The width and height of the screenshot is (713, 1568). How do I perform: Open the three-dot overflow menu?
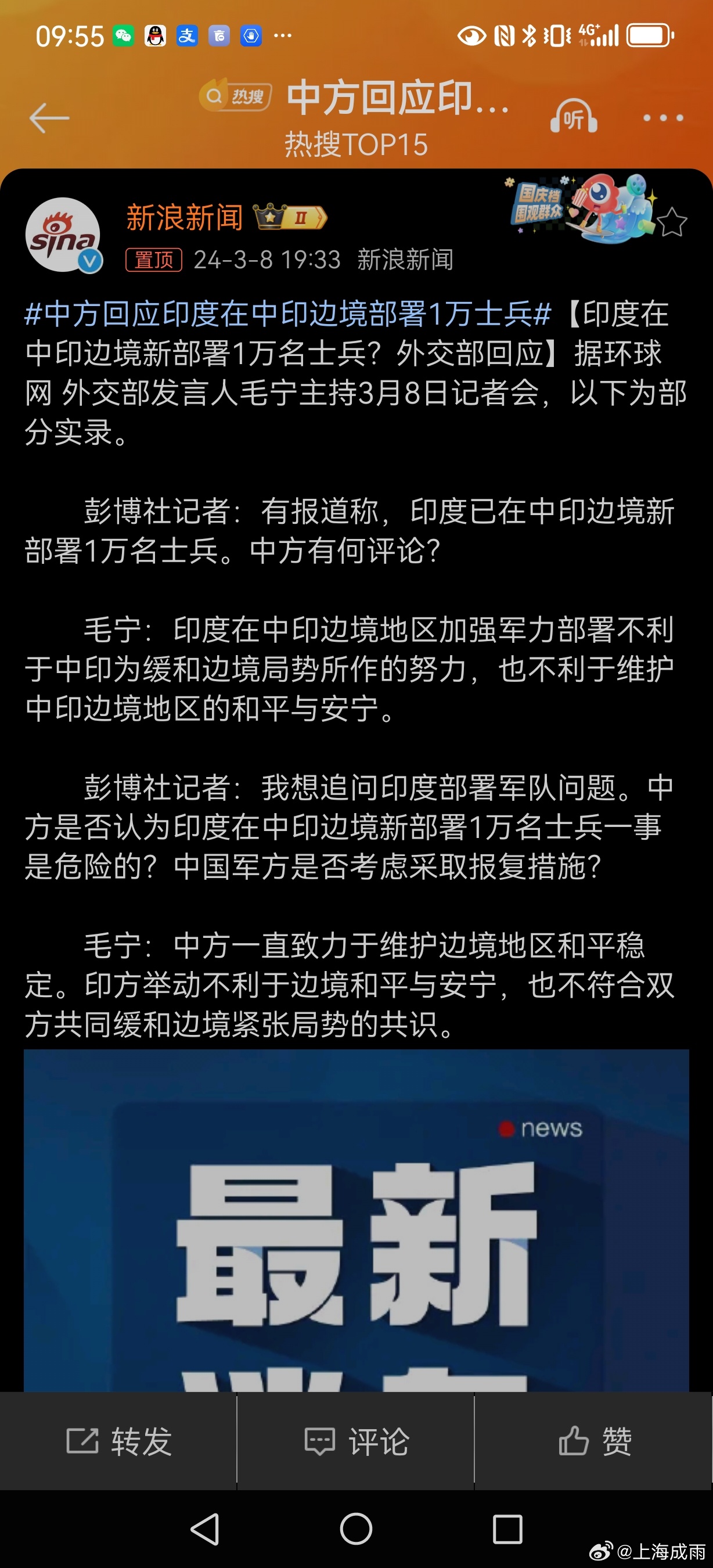tap(663, 117)
